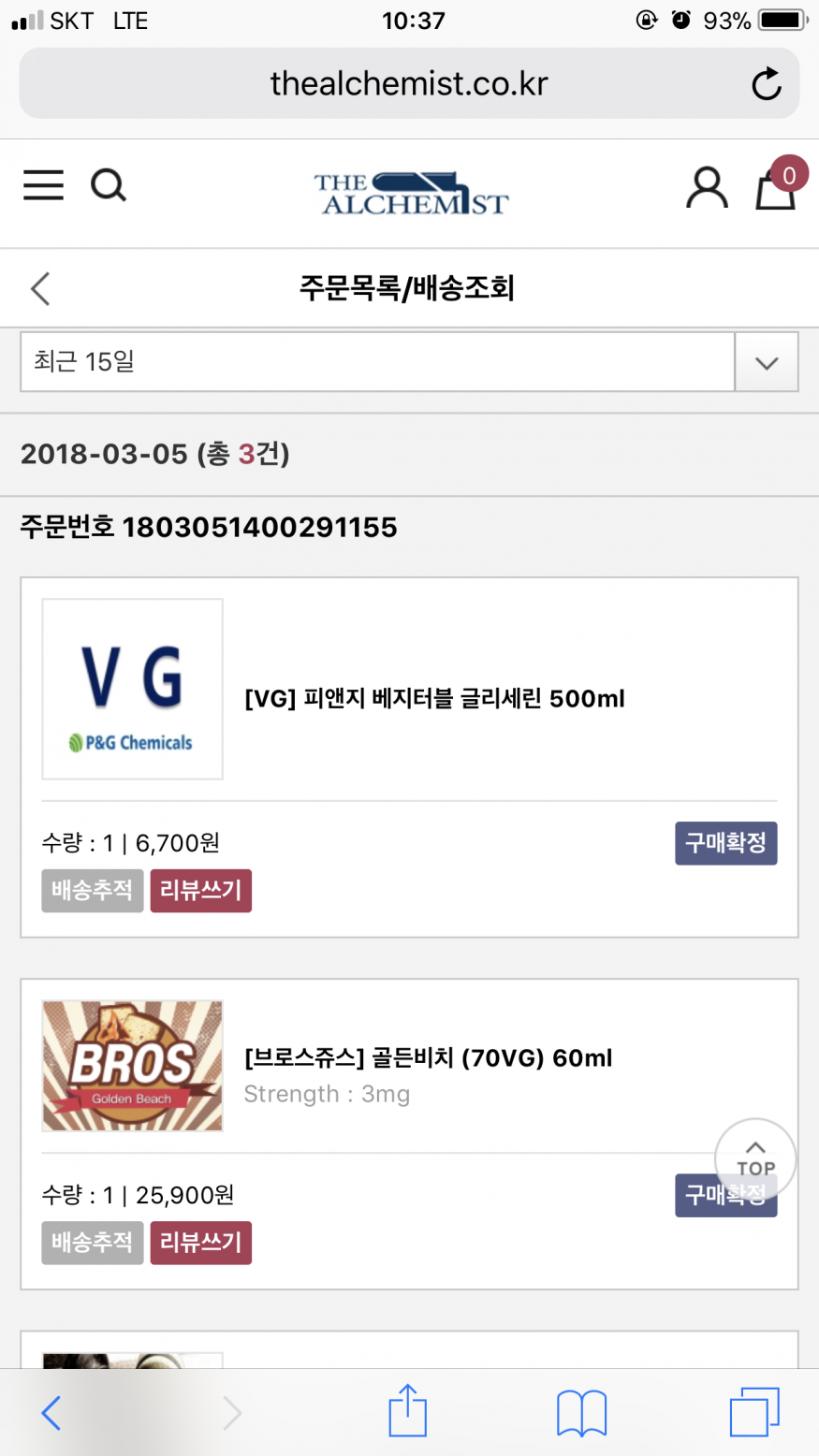Reload the page in the address bar
819x1456 pixels.
[x=766, y=84]
